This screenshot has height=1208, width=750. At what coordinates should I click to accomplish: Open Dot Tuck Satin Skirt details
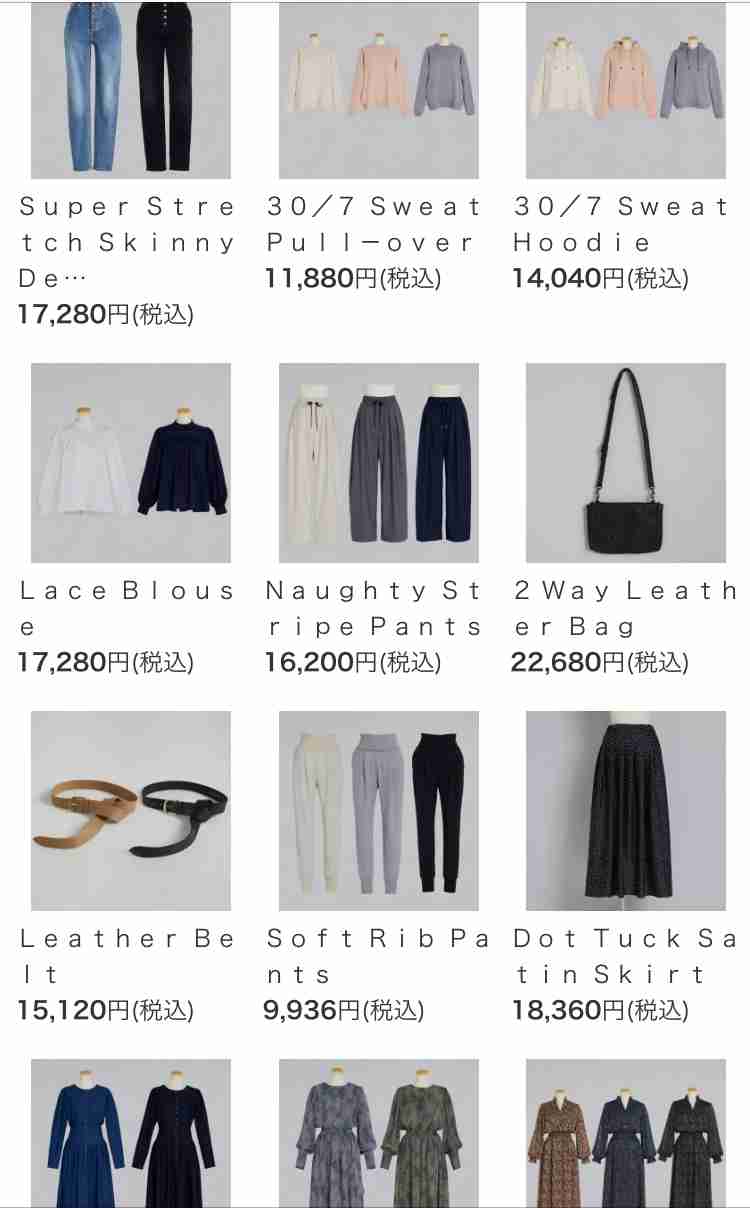pyautogui.click(x=626, y=810)
